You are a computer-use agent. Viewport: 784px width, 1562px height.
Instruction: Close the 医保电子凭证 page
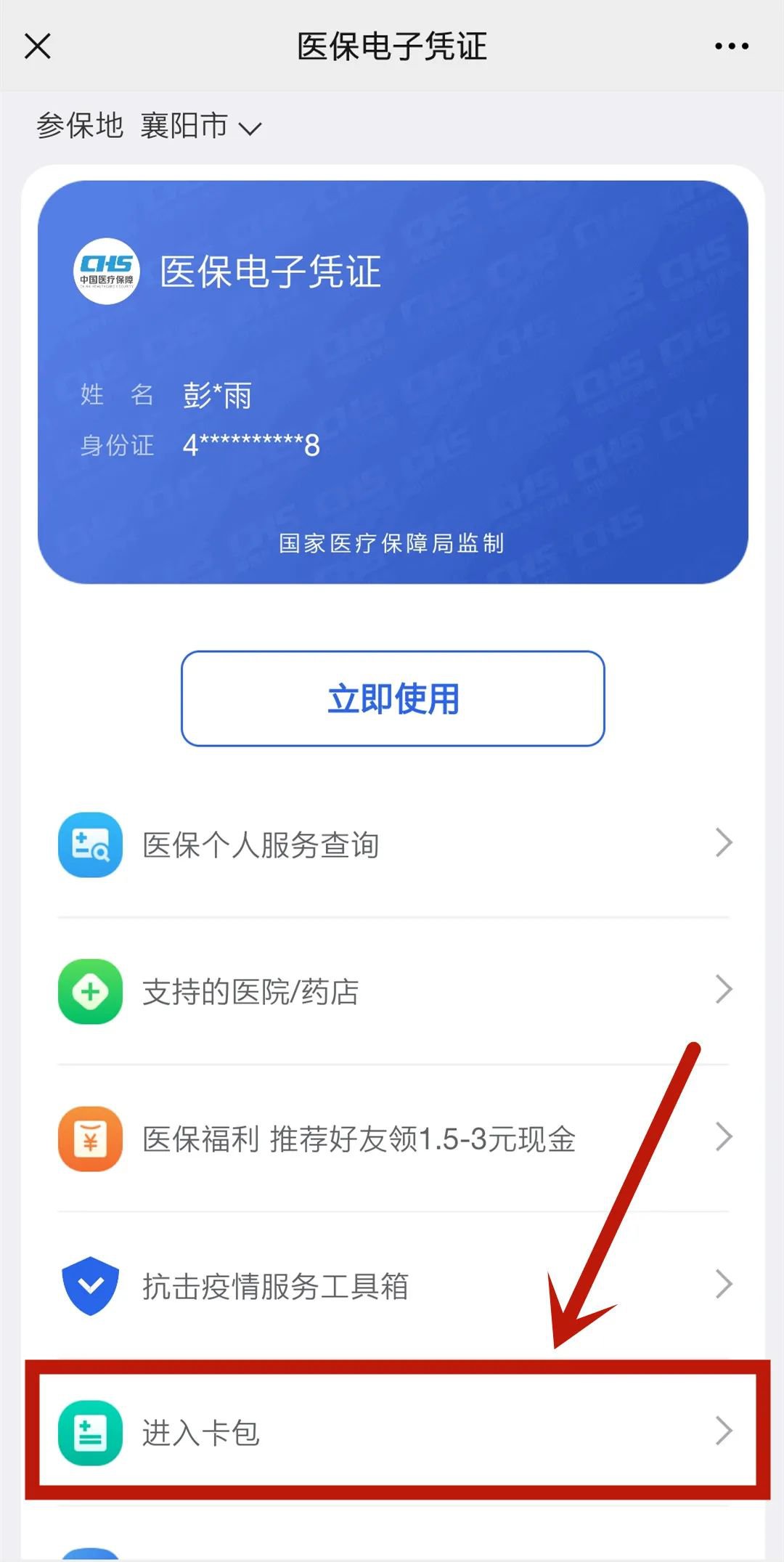coord(38,46)
